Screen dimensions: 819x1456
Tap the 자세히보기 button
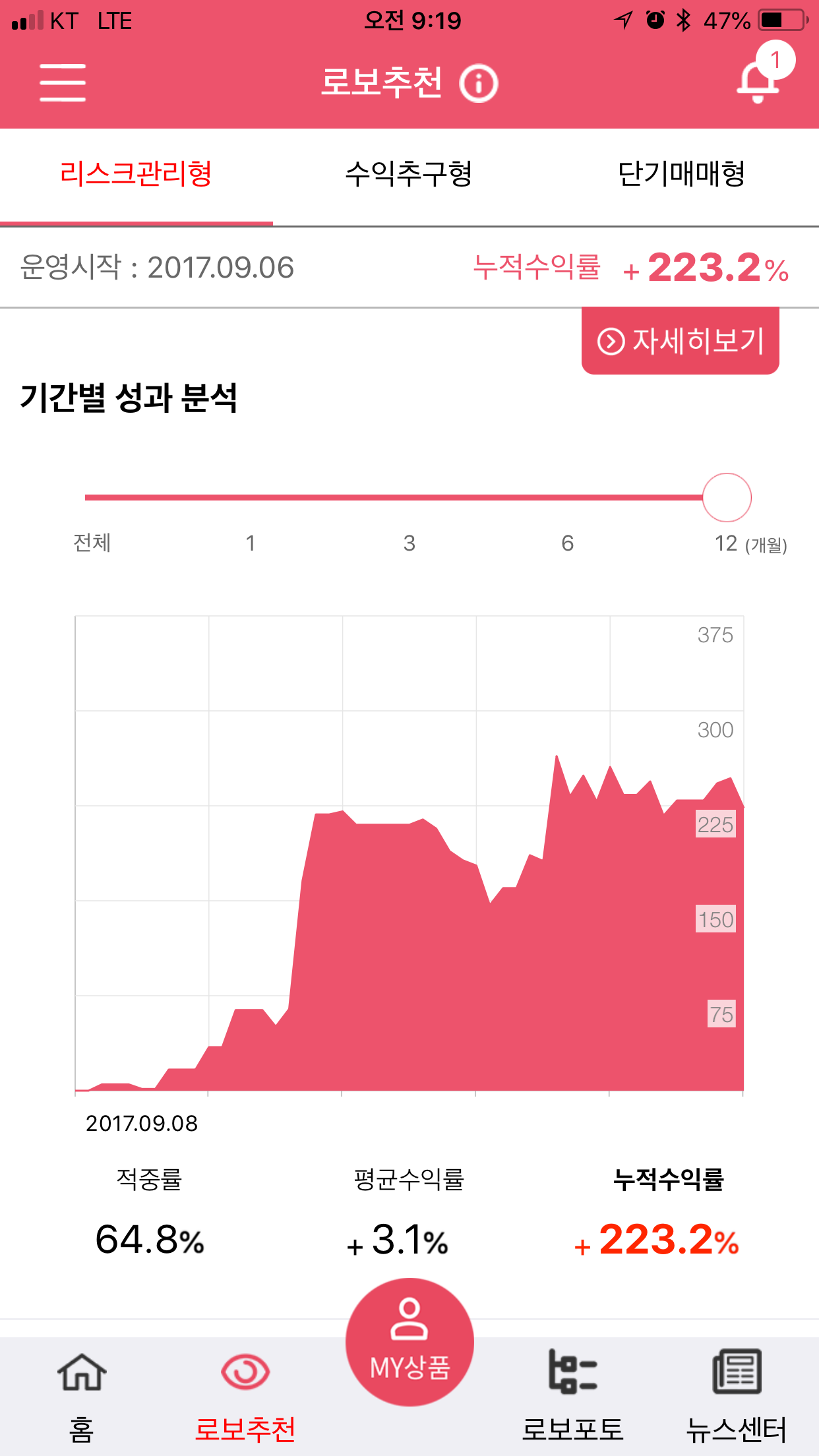point(680,342)
